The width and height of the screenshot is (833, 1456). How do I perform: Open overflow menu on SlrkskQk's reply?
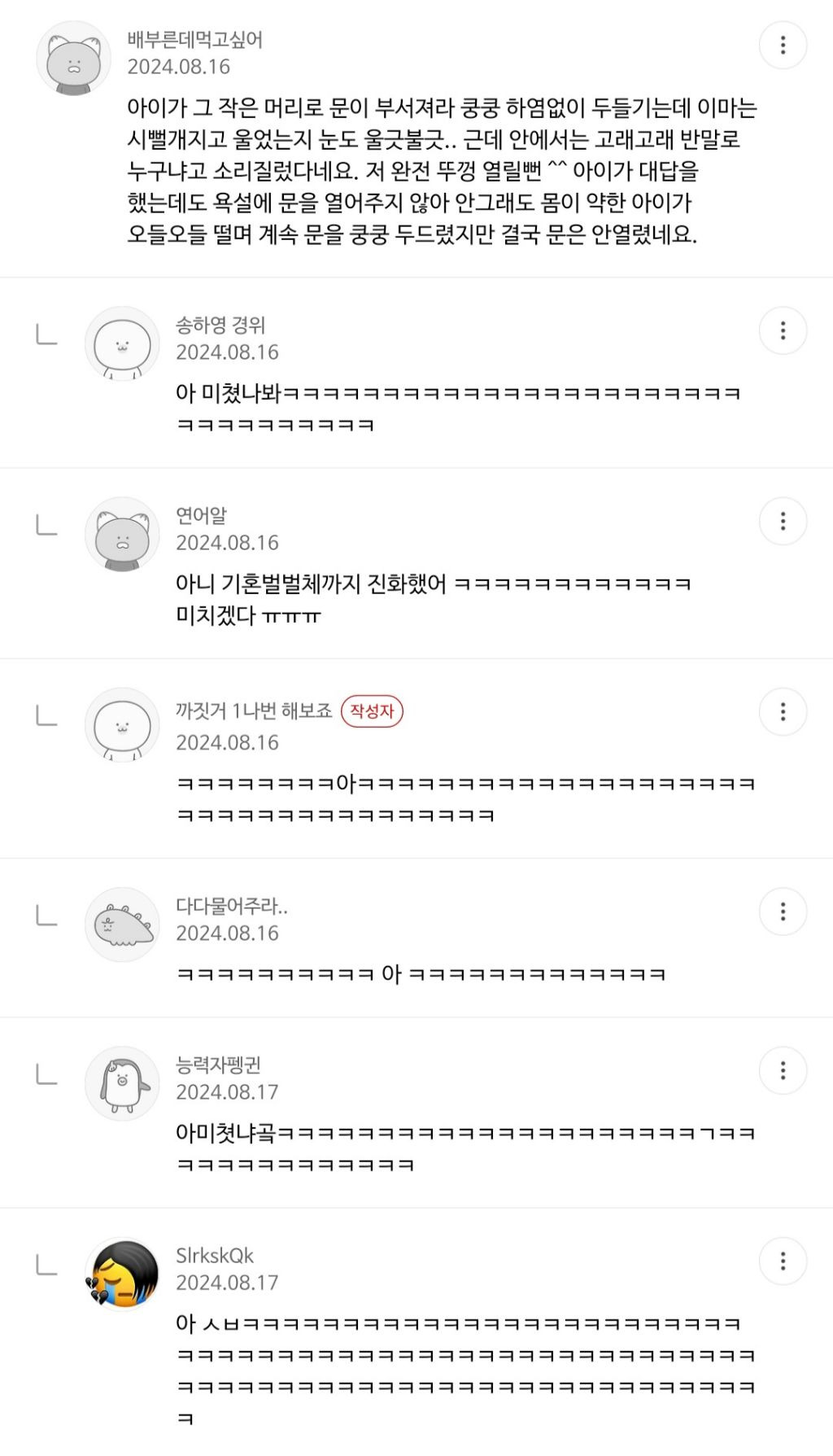[783, 1261]
